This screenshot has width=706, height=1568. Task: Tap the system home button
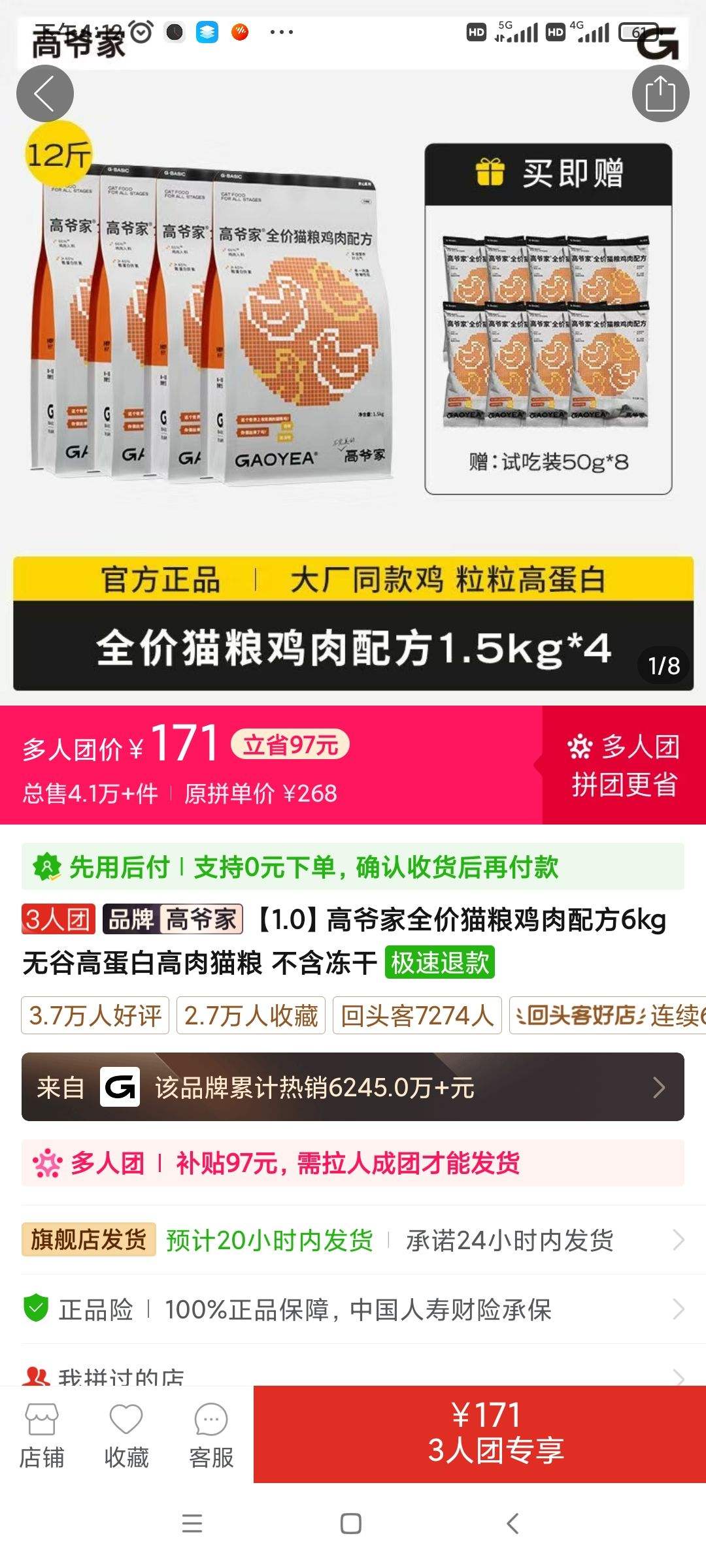pos(351,1524)
